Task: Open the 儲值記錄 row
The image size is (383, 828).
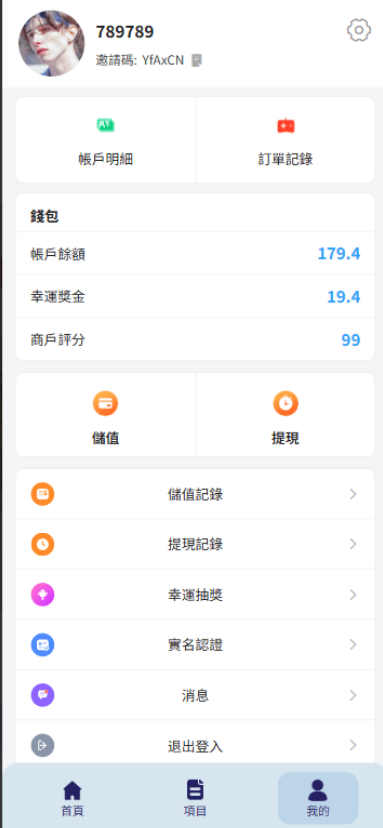Action: click(x=195, y=494)
